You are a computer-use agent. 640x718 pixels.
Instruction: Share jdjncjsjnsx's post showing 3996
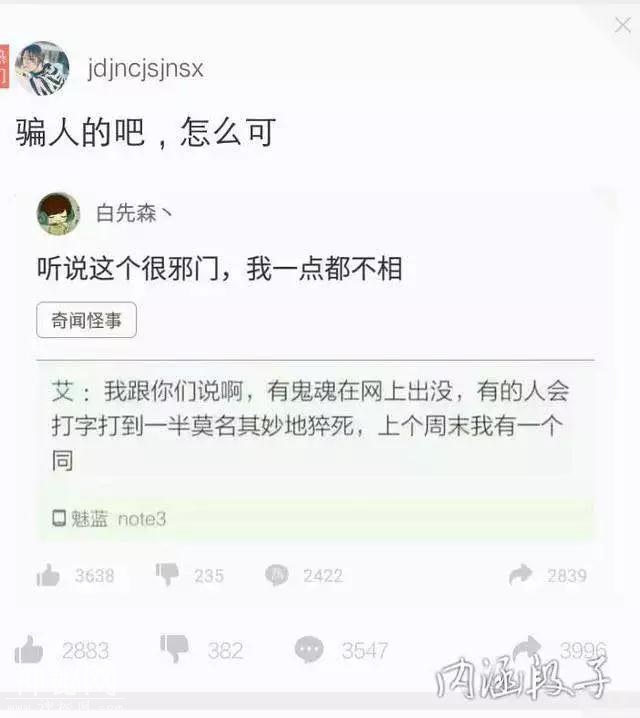pos(528,650)
